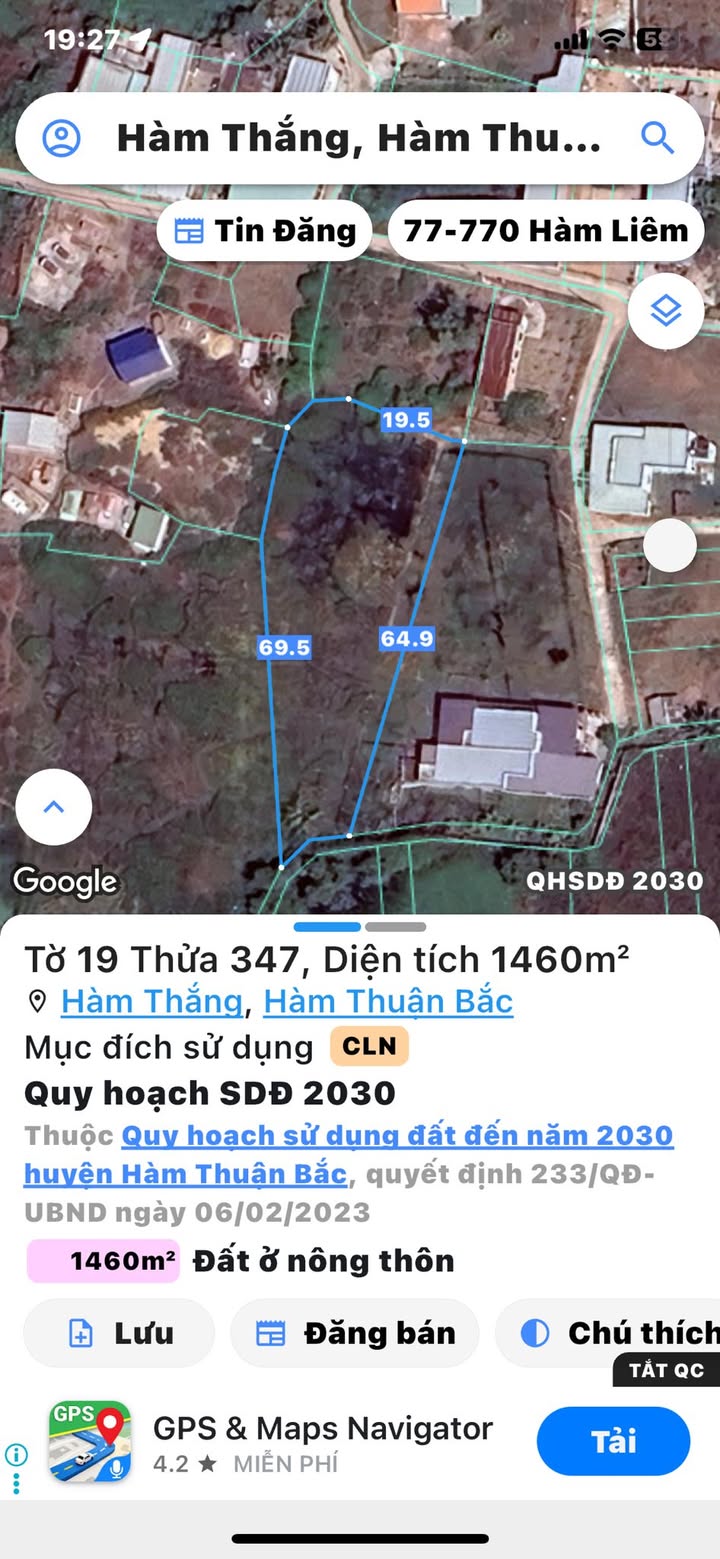Screen dimensions: 720x1559
Task: Open the Hàm Thắng location link
Action: click(x=152, y=1001)
